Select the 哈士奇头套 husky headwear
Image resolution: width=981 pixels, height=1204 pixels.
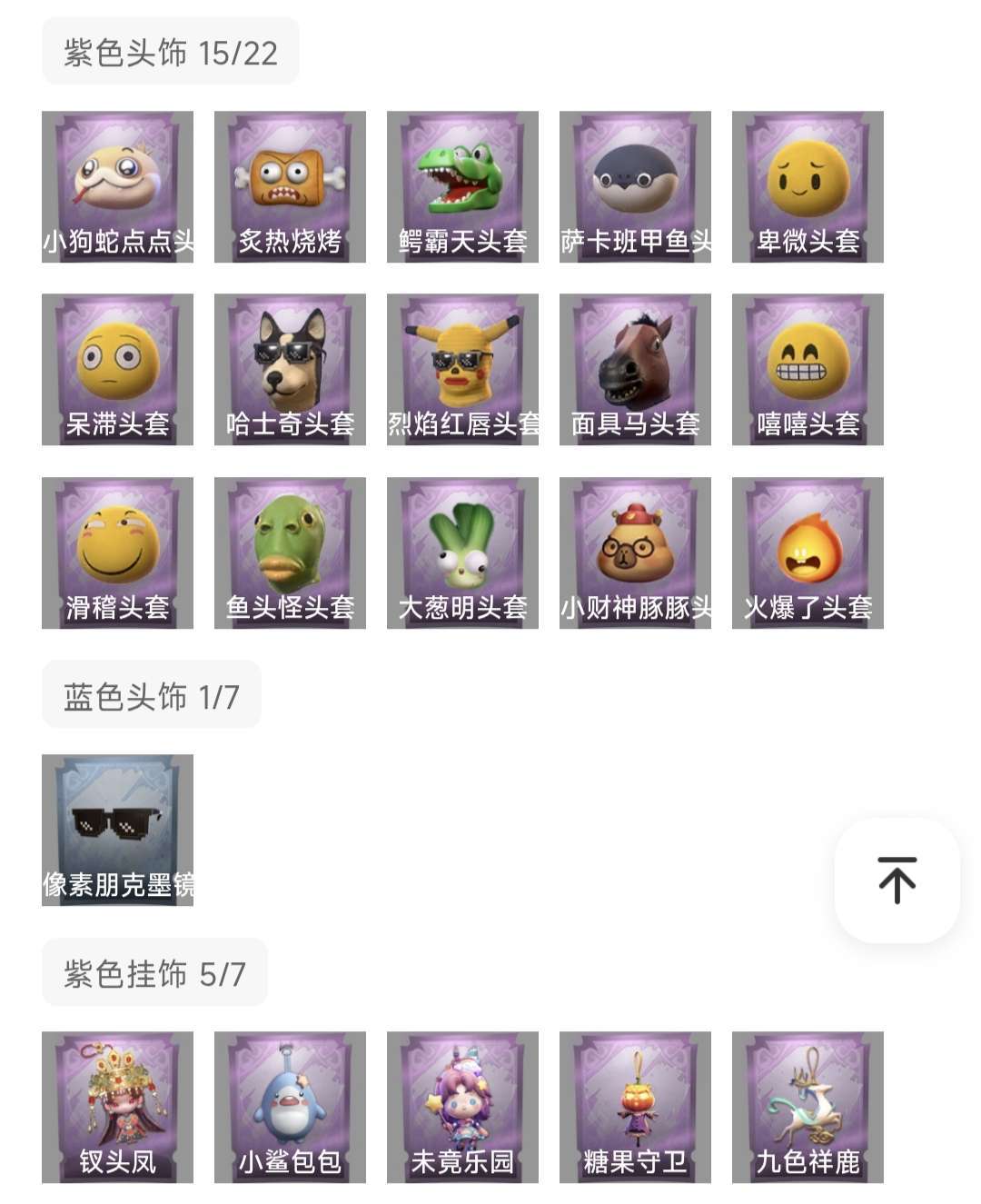pos(289,368)
